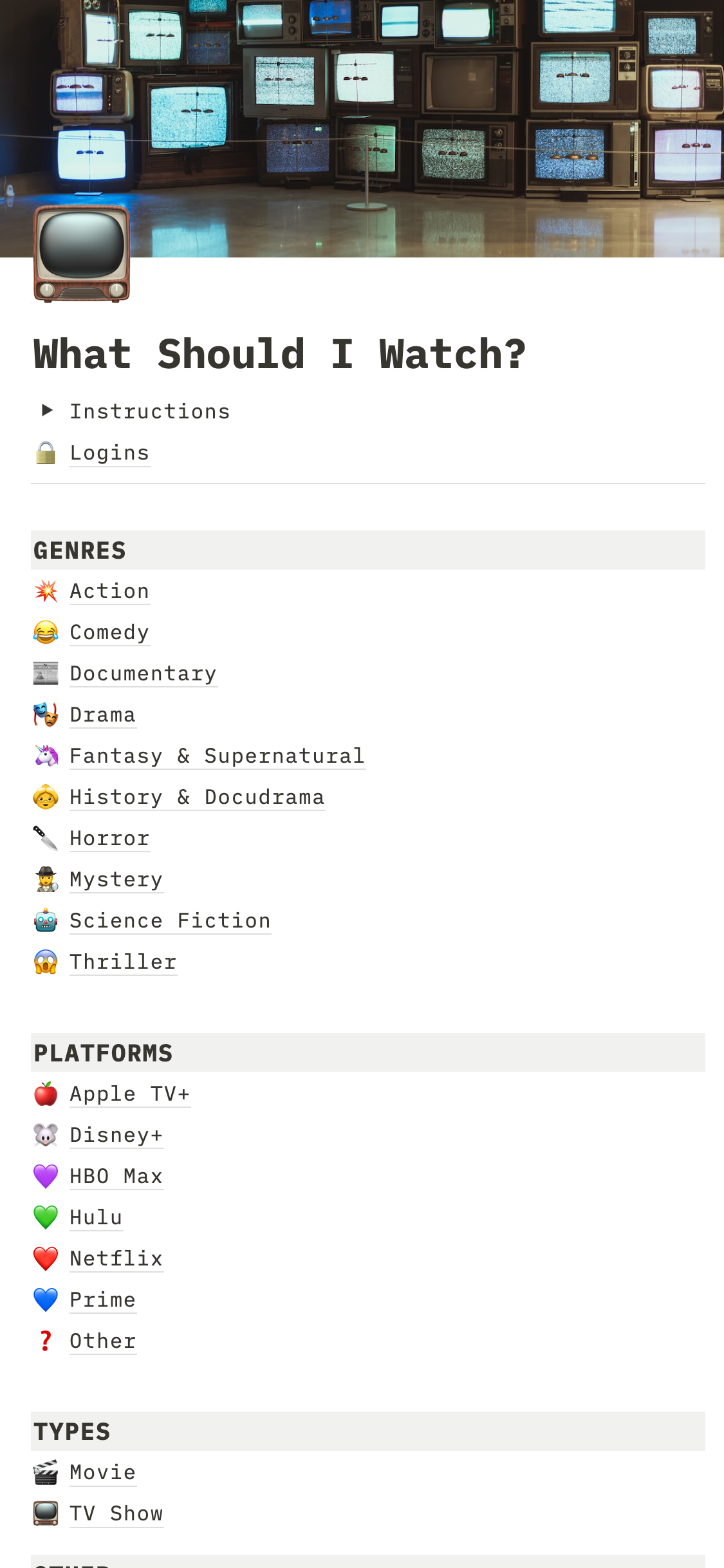
Task: Go to Mystery genre
Action: pyautogui.click(x=116, y=879)
